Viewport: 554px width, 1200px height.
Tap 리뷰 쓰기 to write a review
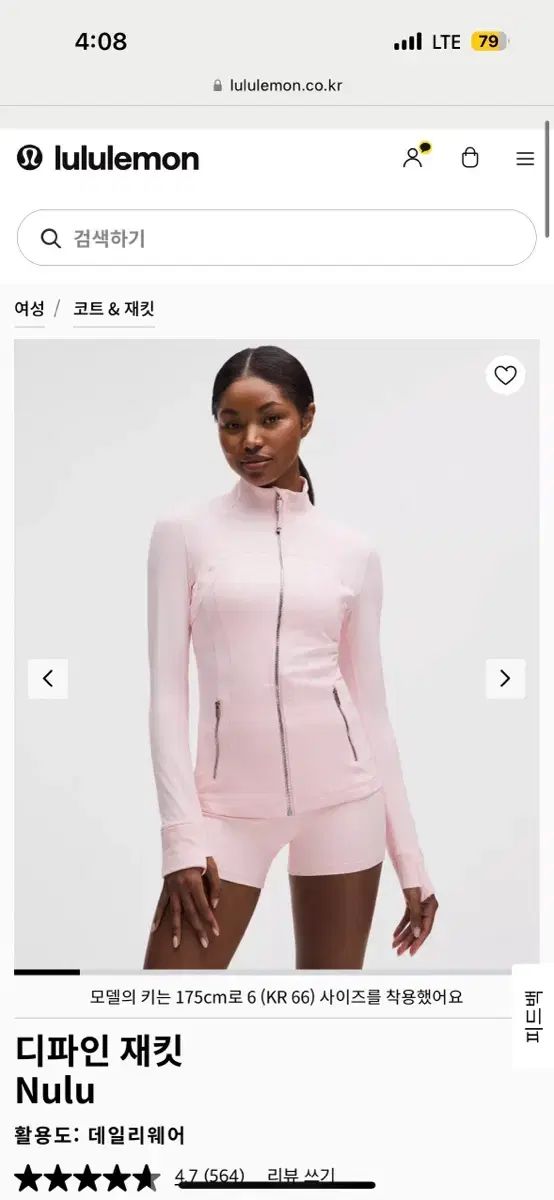(301, 1176)
